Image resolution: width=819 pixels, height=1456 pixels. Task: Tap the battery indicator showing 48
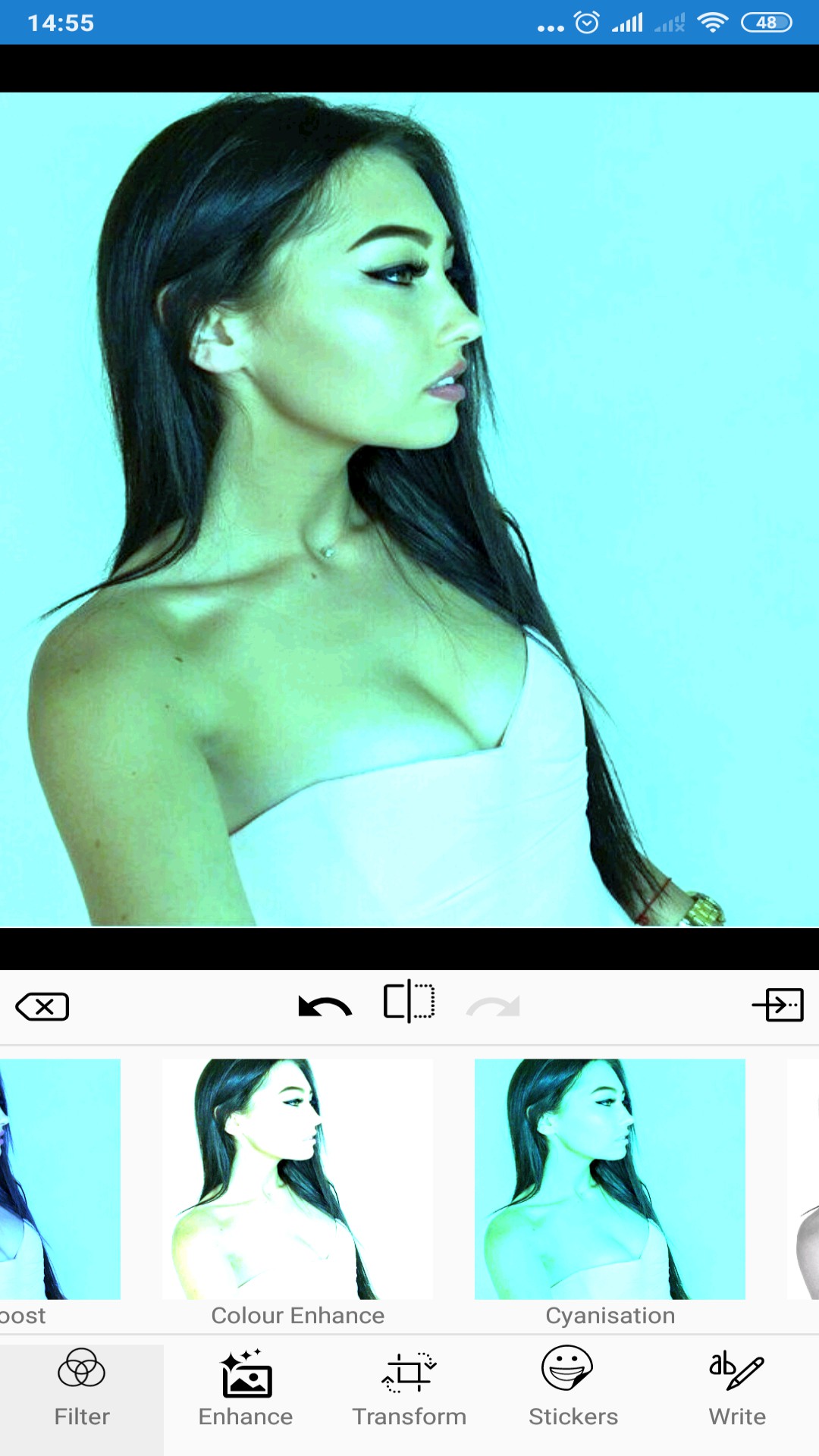click(x=767, y=21)
